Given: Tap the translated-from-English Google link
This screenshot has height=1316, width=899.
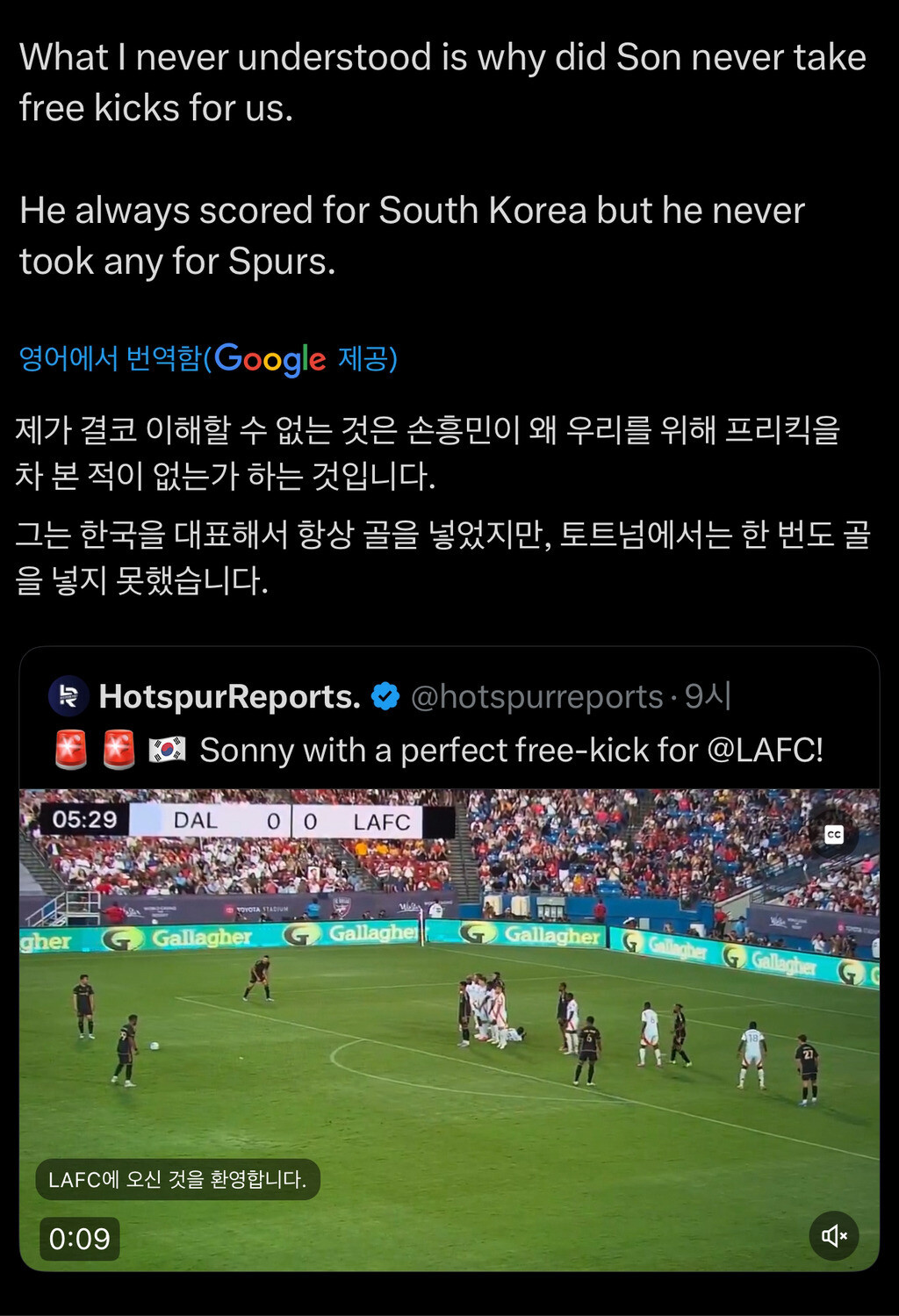Looking at the screenshot, I should [x=208, y=358].
